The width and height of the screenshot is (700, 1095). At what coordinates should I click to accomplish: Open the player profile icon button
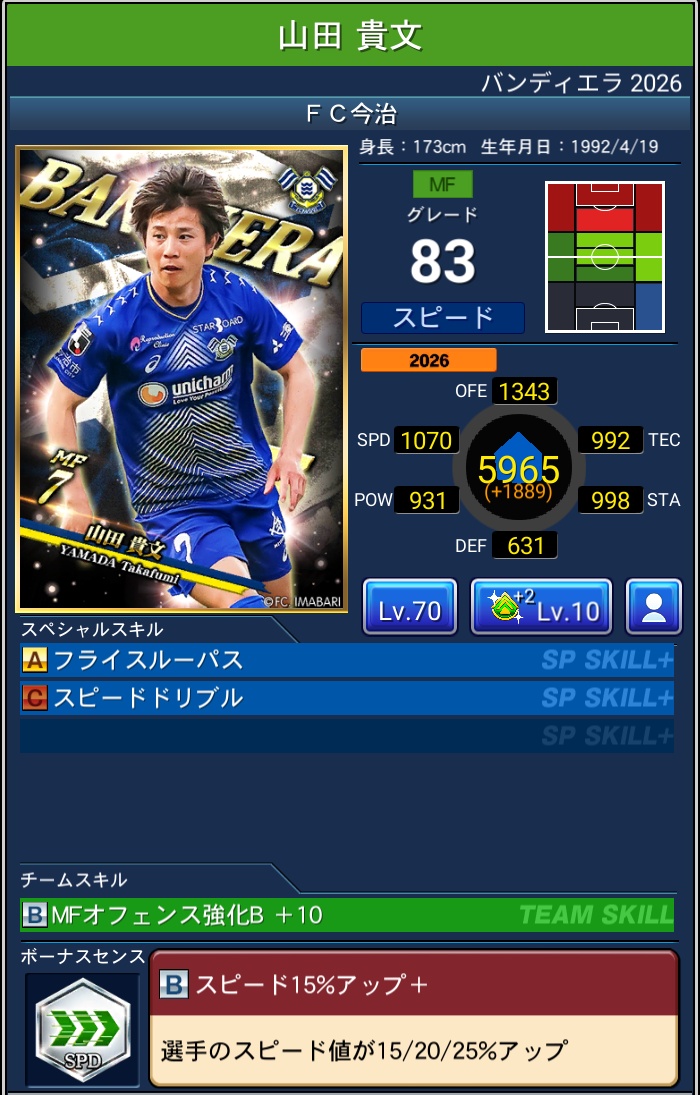click(x=654, y=607)
